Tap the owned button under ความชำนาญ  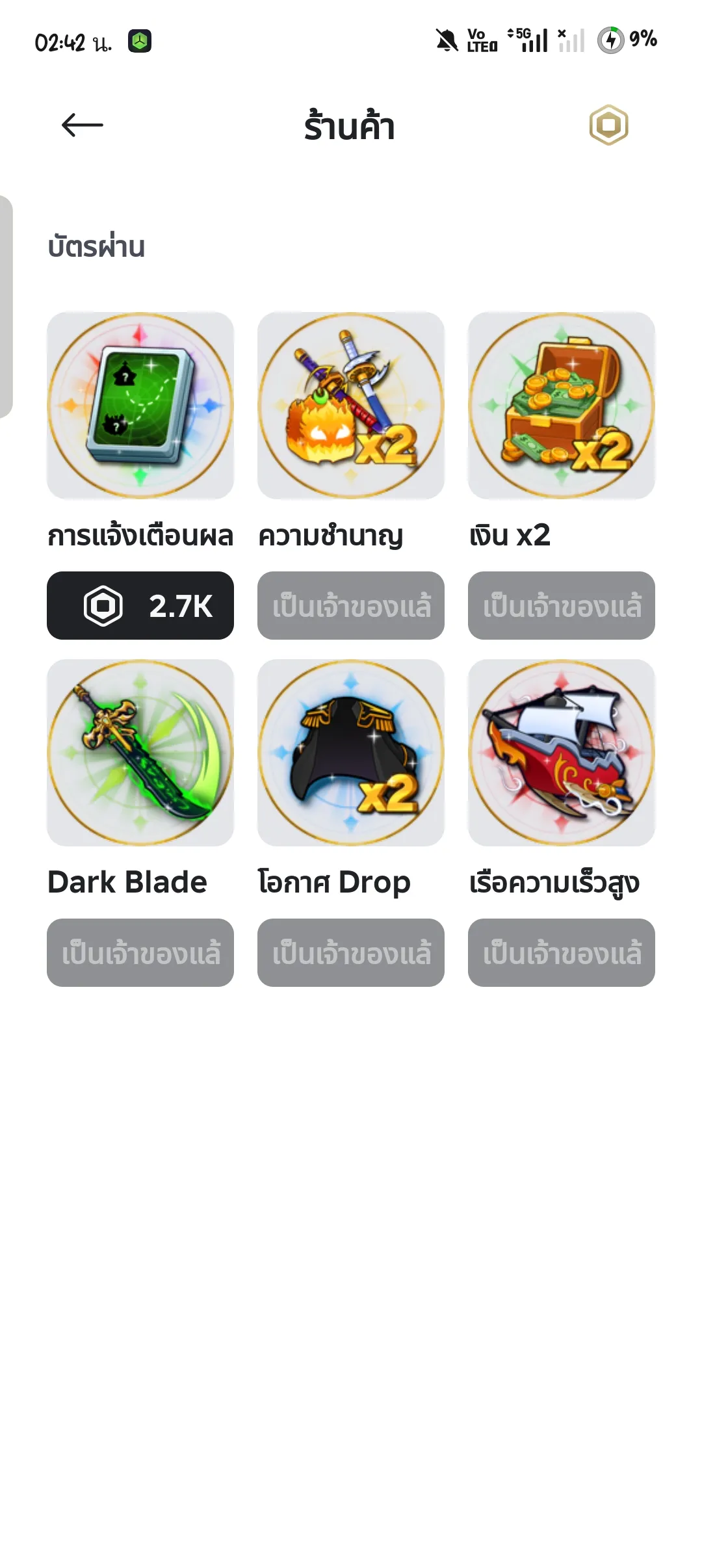(x=351, y=606)
